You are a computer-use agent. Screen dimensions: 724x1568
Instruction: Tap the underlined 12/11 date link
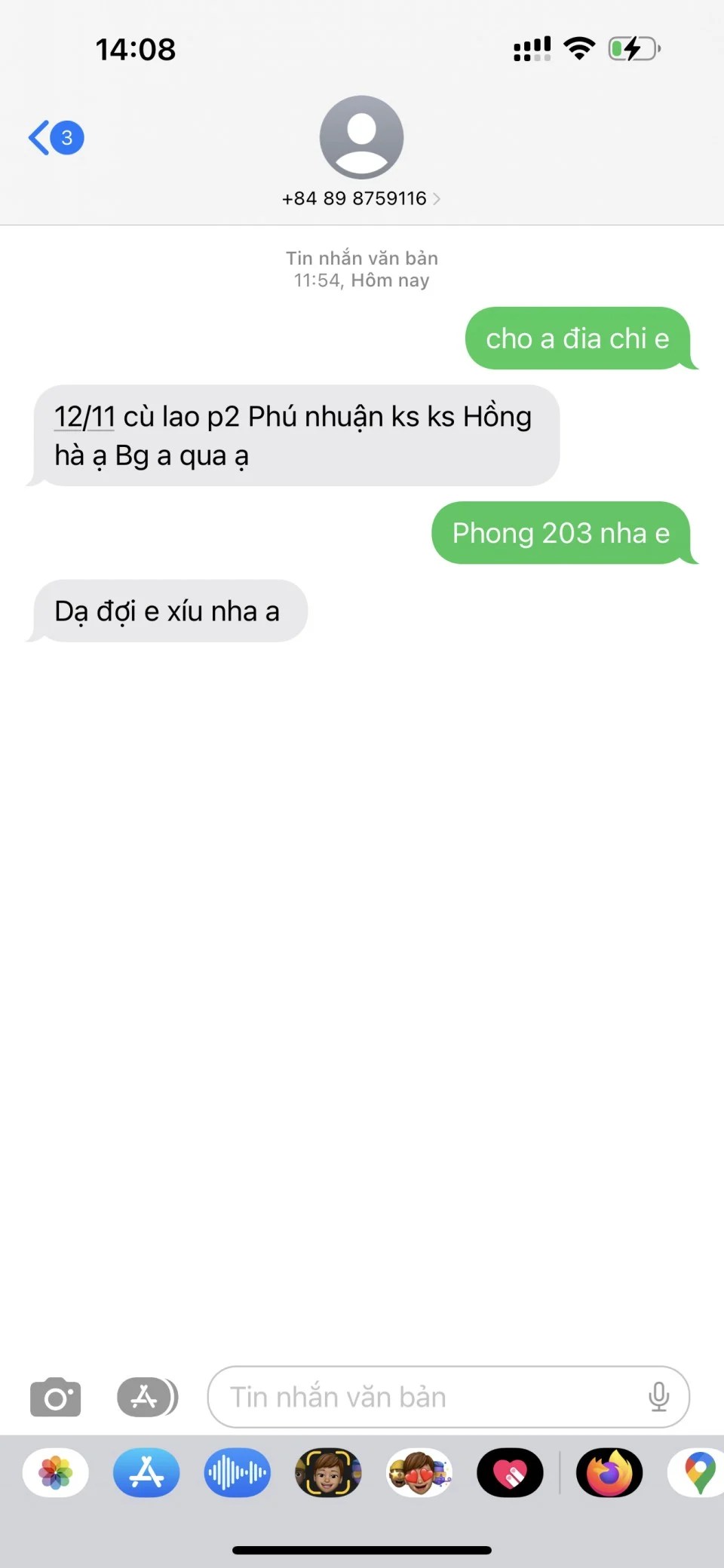[x=84, y=417]
